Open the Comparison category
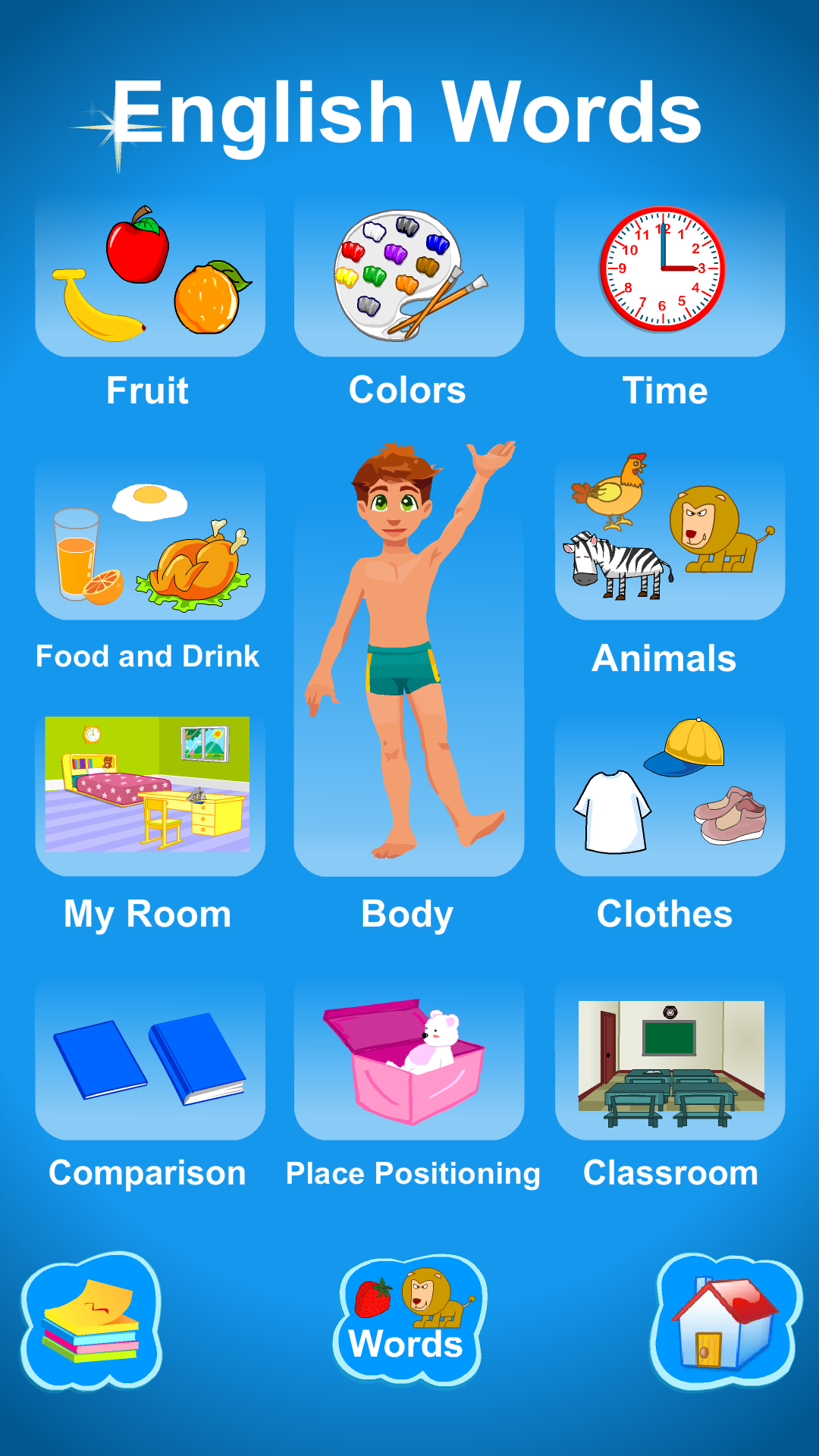The image size is (819, 1456). click(x=150, y=1058)
